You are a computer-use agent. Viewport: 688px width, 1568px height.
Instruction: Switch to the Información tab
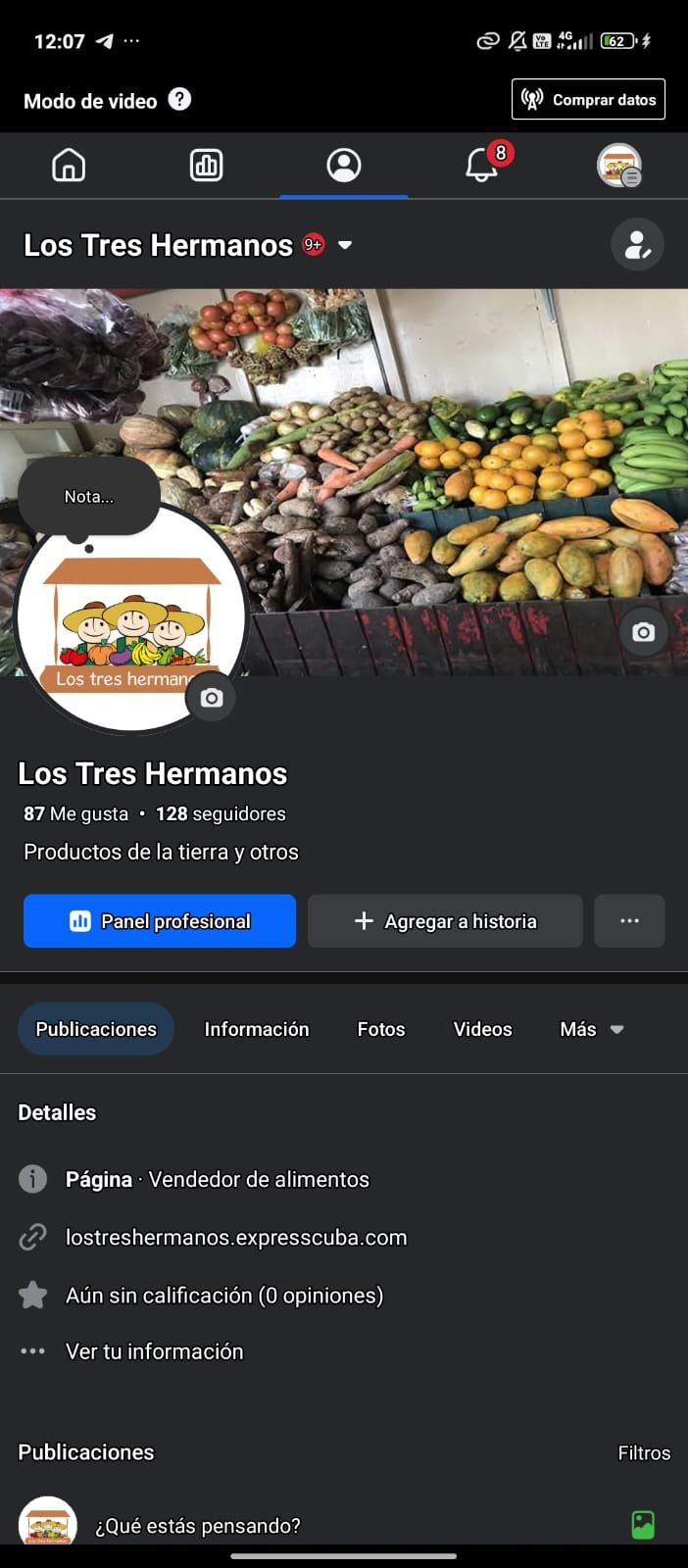click(256, 1029)
